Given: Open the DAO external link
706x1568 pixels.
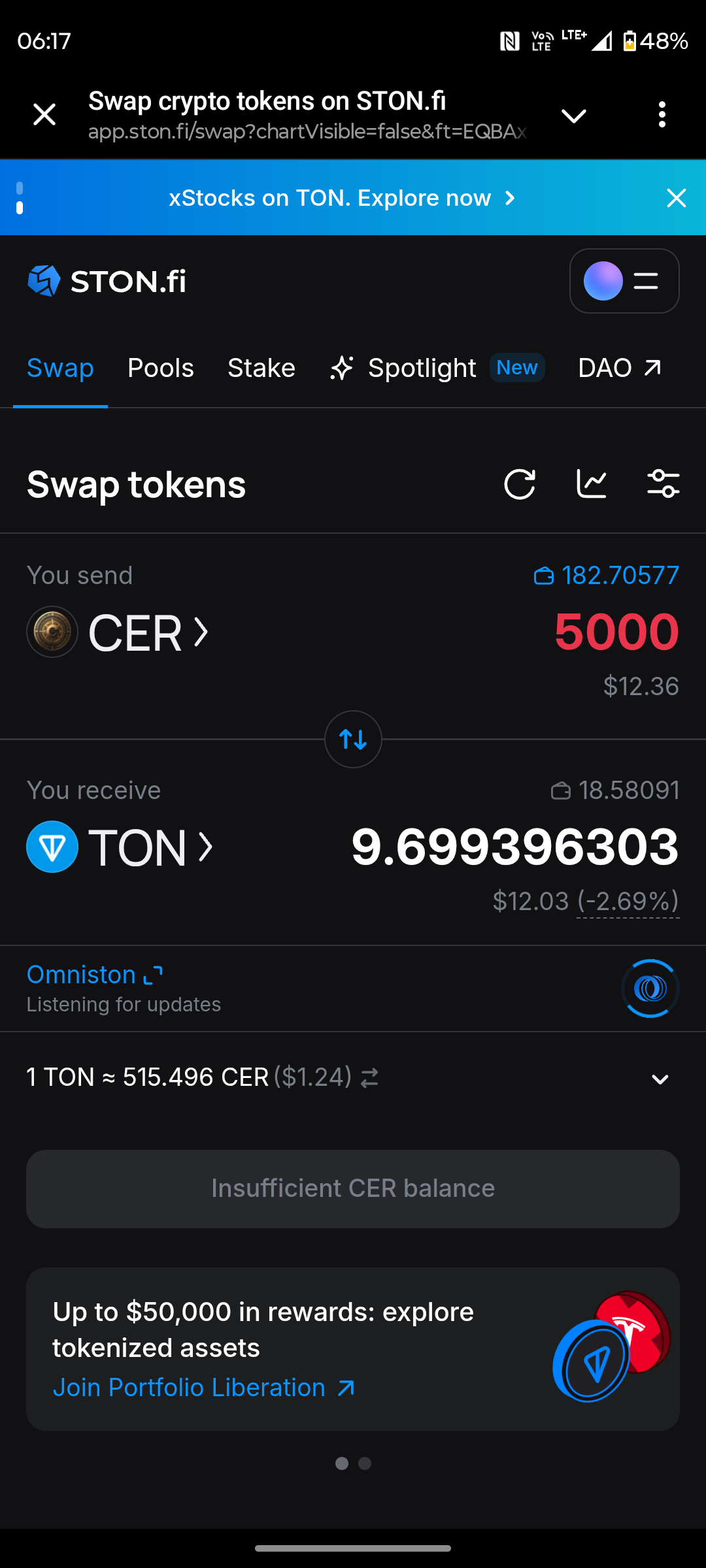Looking at the screenshot, I should (x=618, y=368).
